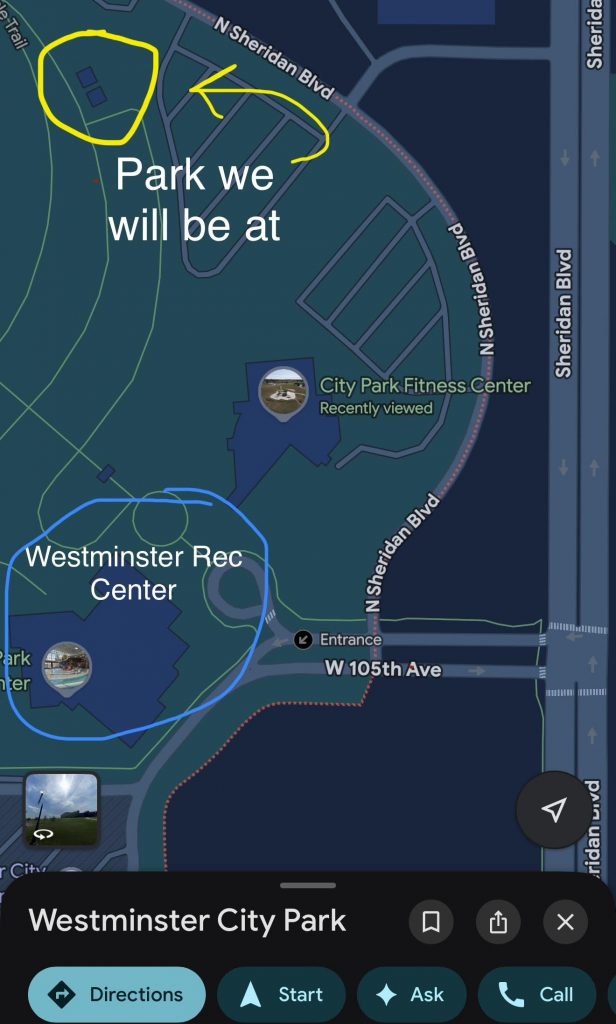Open the Street View thumbnail
Screen dimensions: 616x1024
pos(62,808)
